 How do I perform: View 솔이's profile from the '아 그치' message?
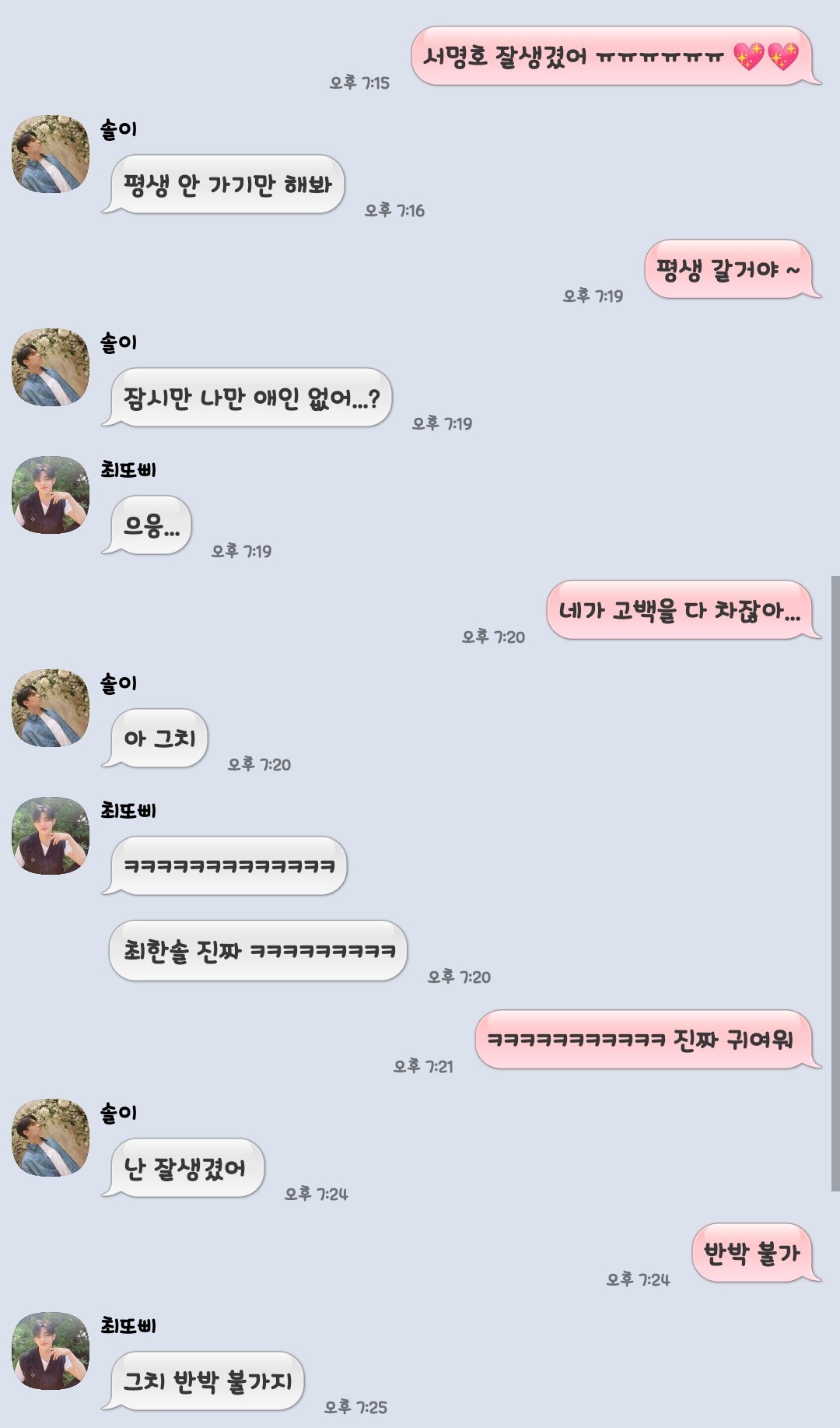pos(51,708)
